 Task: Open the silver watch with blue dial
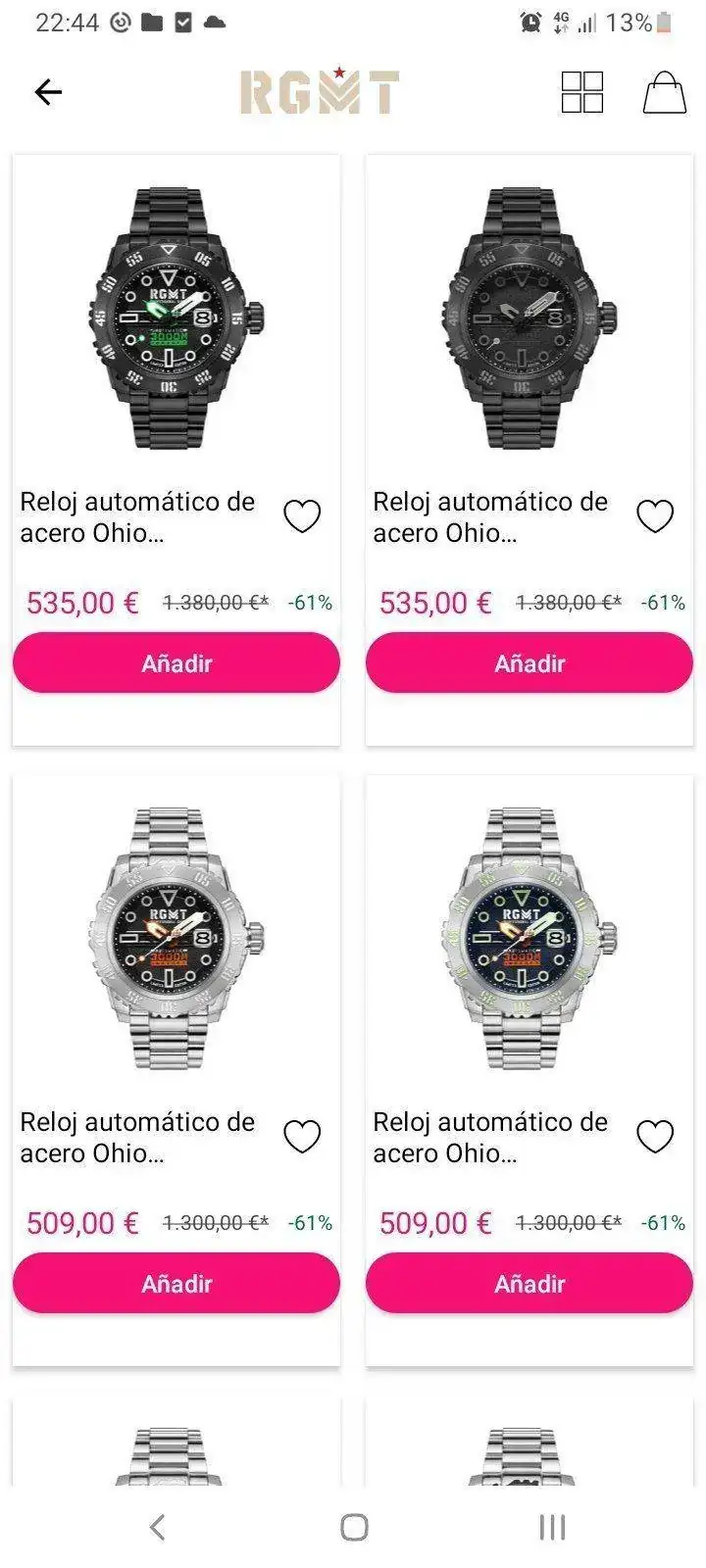tap(529, 938)
